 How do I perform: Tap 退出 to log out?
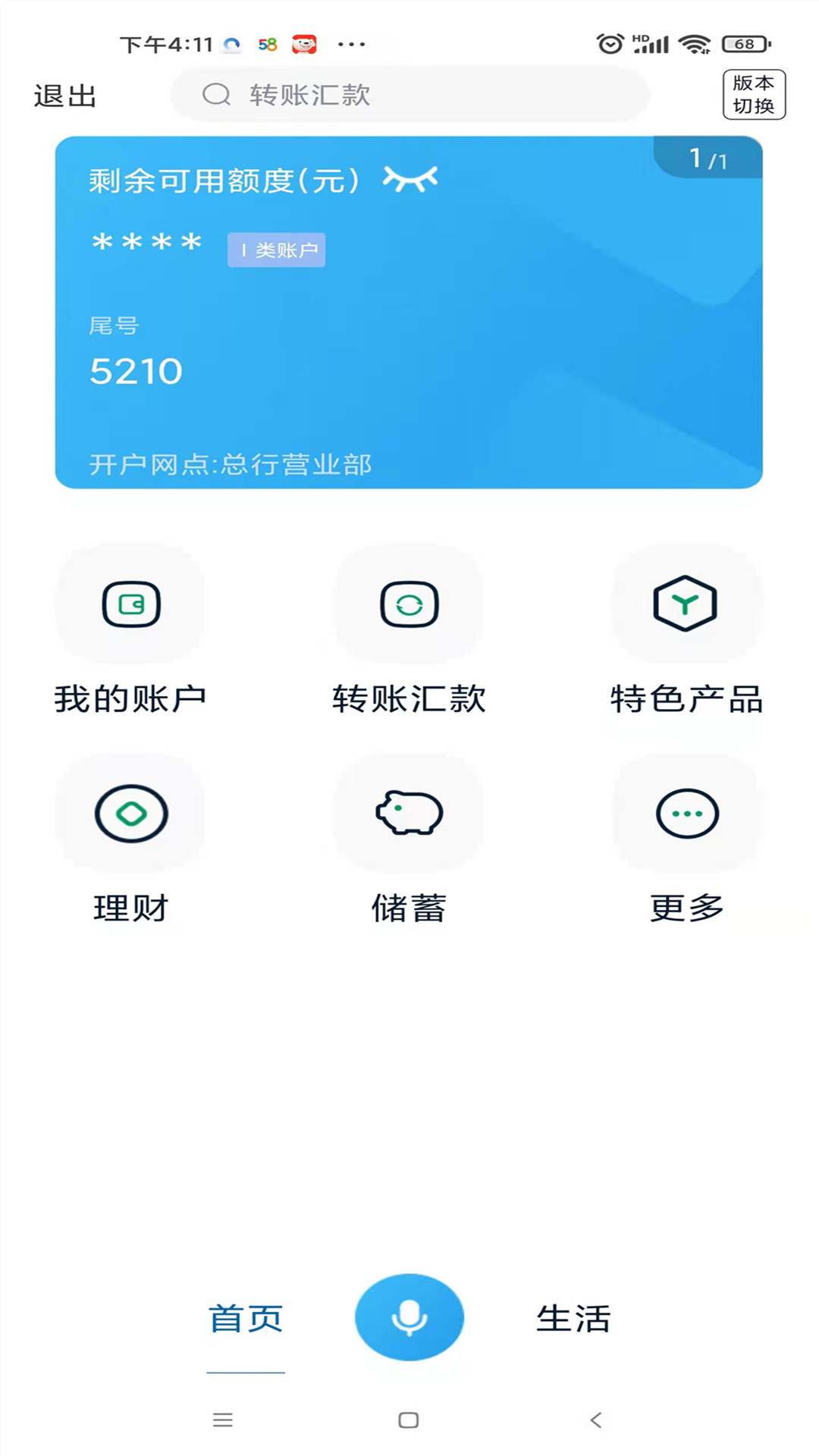point(64,95)
